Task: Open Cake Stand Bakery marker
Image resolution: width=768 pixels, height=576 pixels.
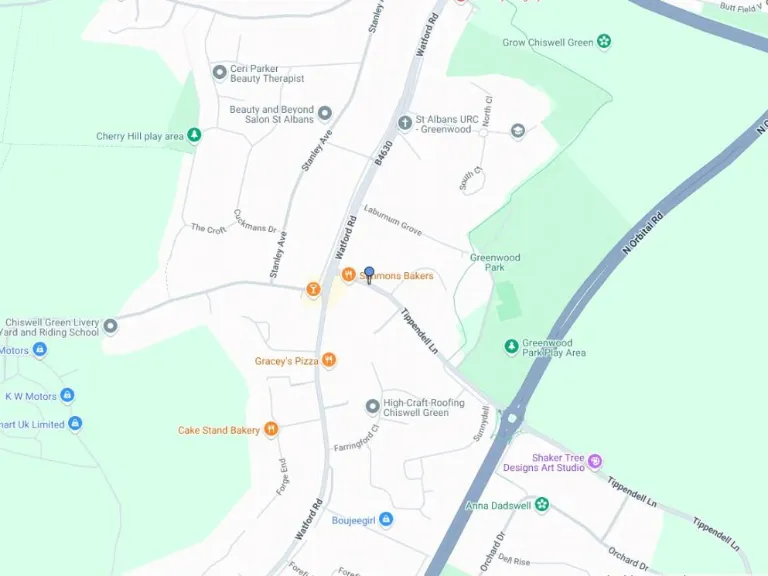Action: point(271,430)
